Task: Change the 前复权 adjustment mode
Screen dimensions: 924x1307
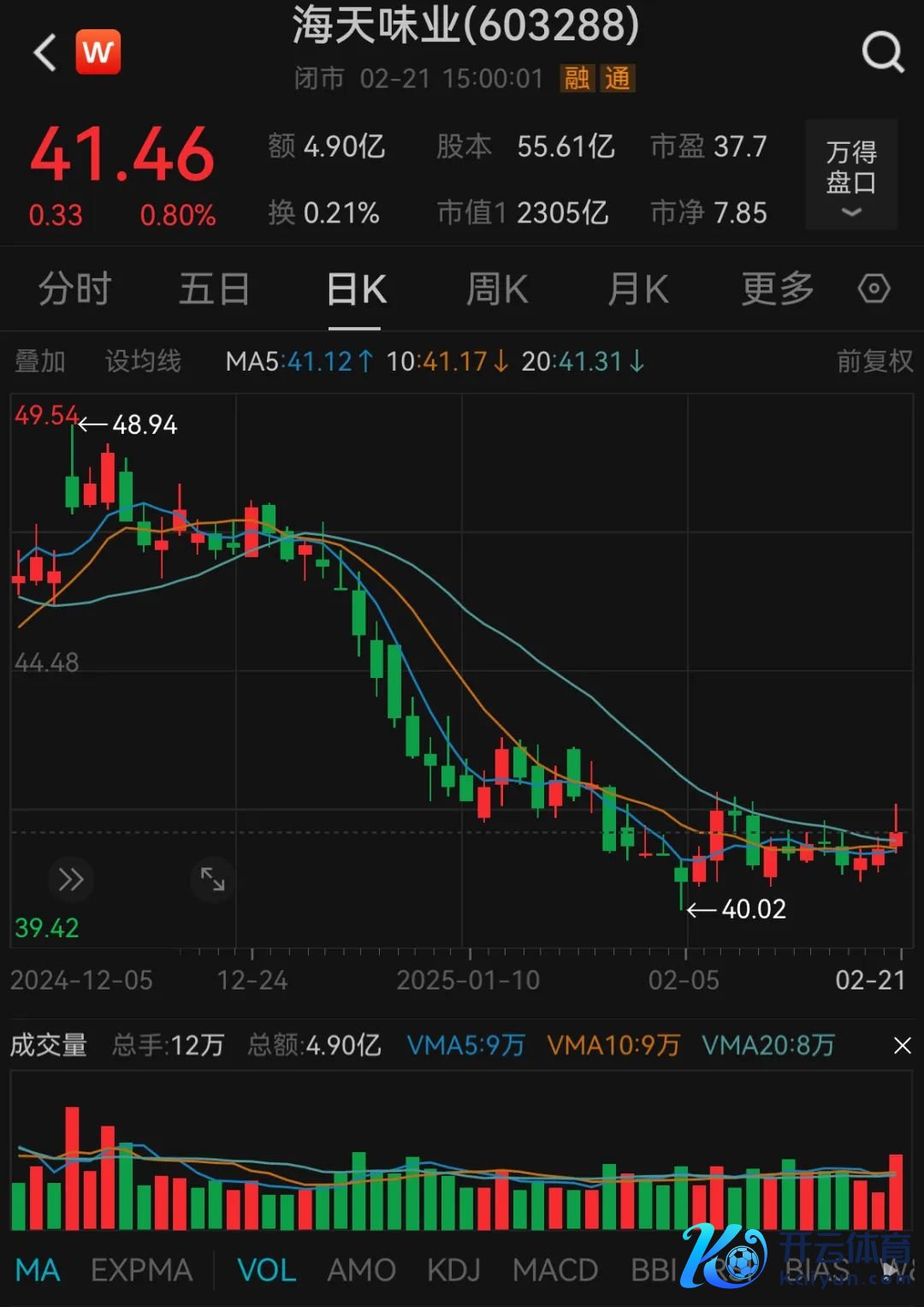Action: (874, 361)
